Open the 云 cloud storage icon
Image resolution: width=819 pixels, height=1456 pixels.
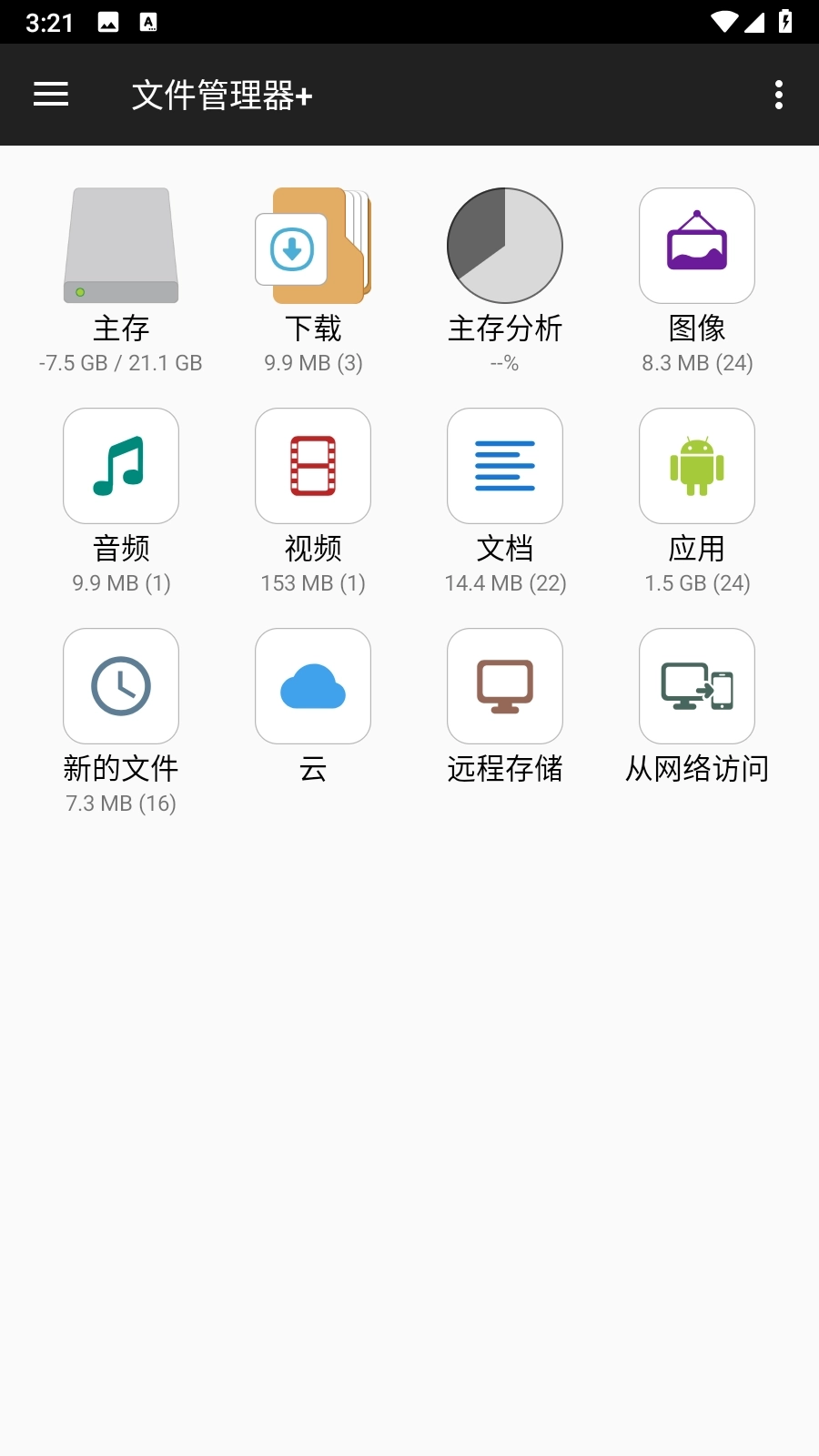coord(313,686)
